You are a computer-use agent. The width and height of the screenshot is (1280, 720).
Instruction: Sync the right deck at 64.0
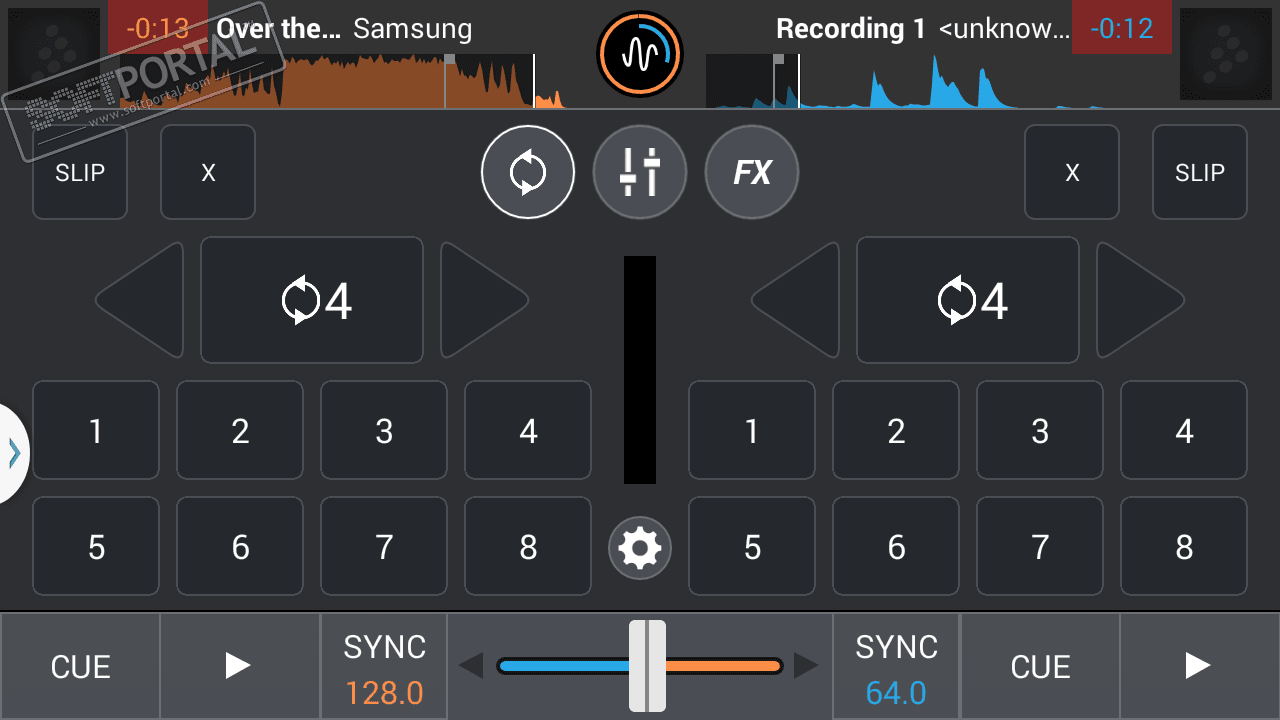pos(896,667)
